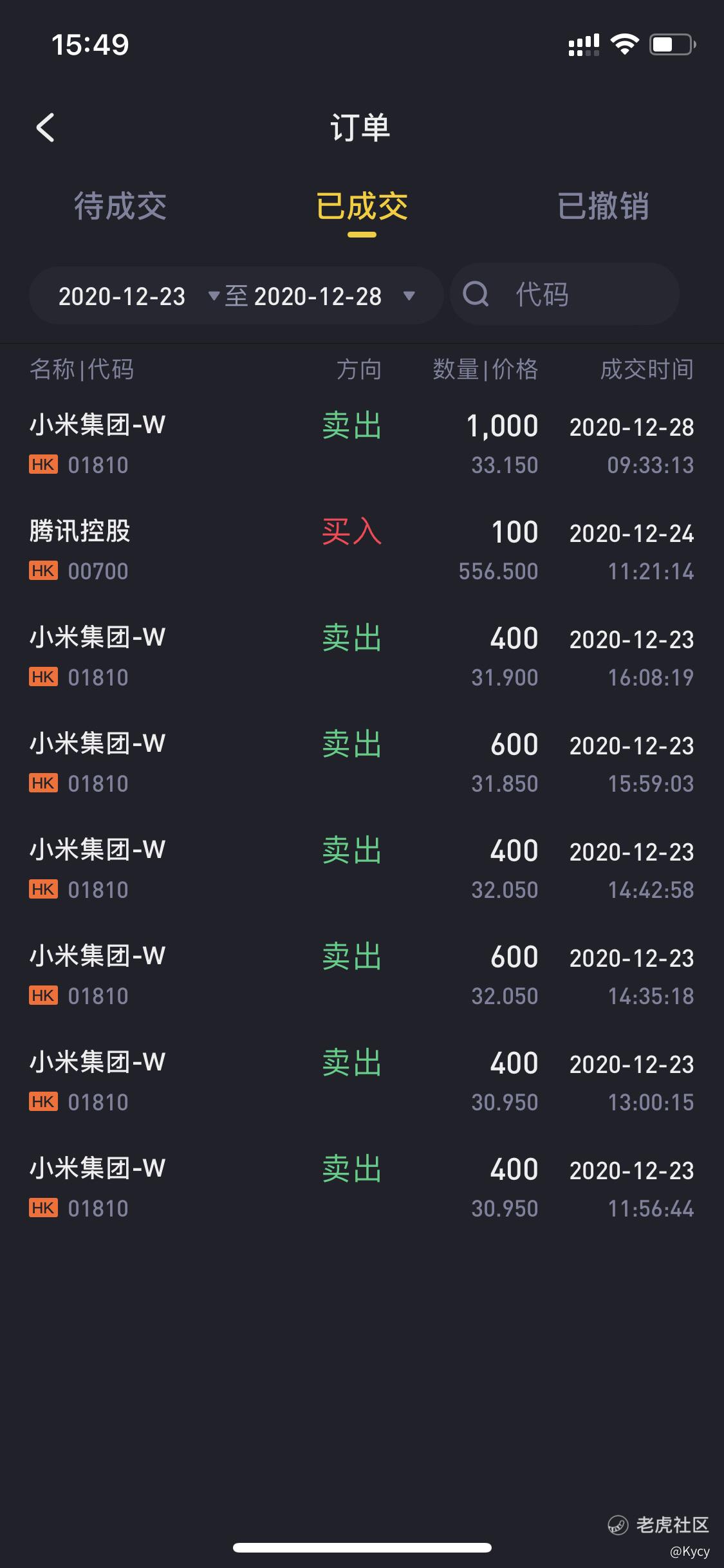
Task: Open the 小米集团-W order filled at 13:00:15
Action: point(362,1081)
